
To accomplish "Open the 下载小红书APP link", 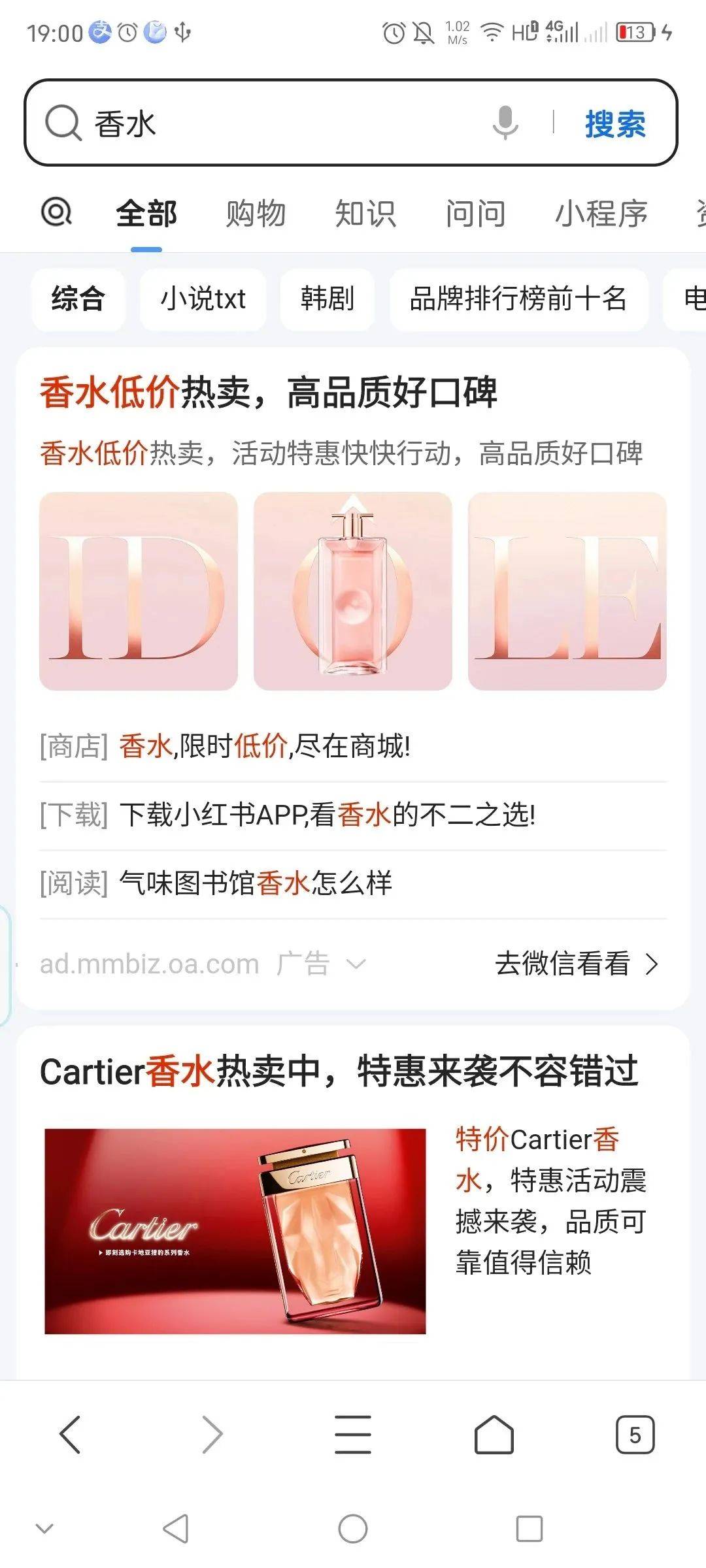I will click(x=327, y=815).
